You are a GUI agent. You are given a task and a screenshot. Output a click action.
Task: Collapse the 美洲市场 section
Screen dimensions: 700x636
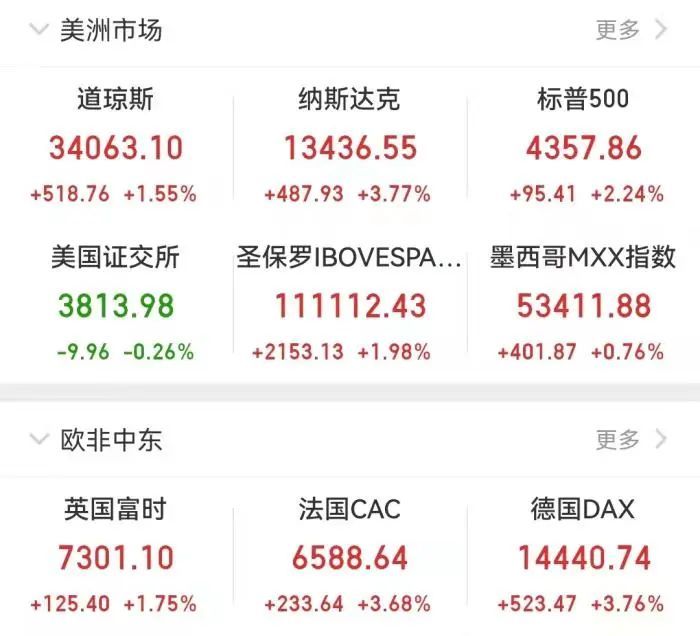click(x=39, y=30)
